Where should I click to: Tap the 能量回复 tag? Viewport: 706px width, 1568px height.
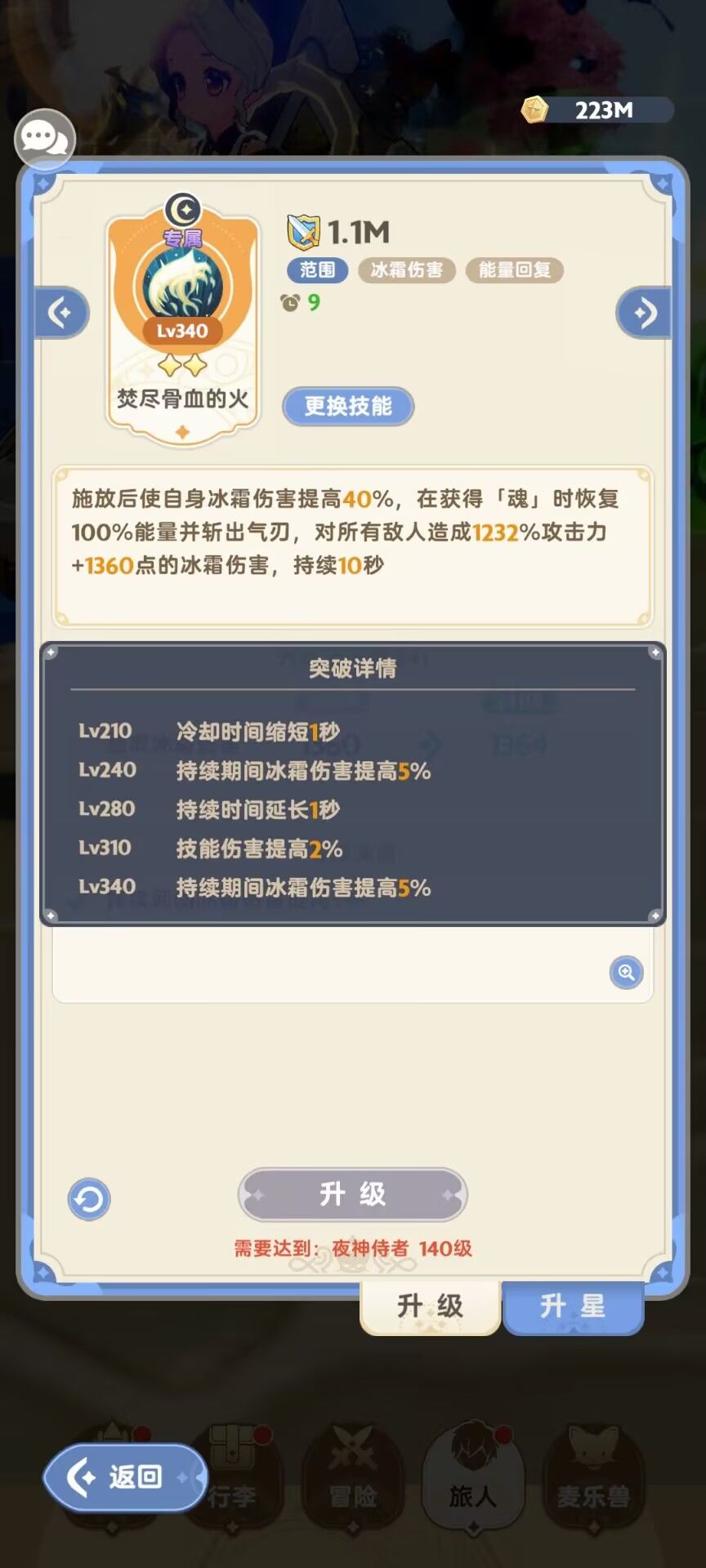point(514,270)
